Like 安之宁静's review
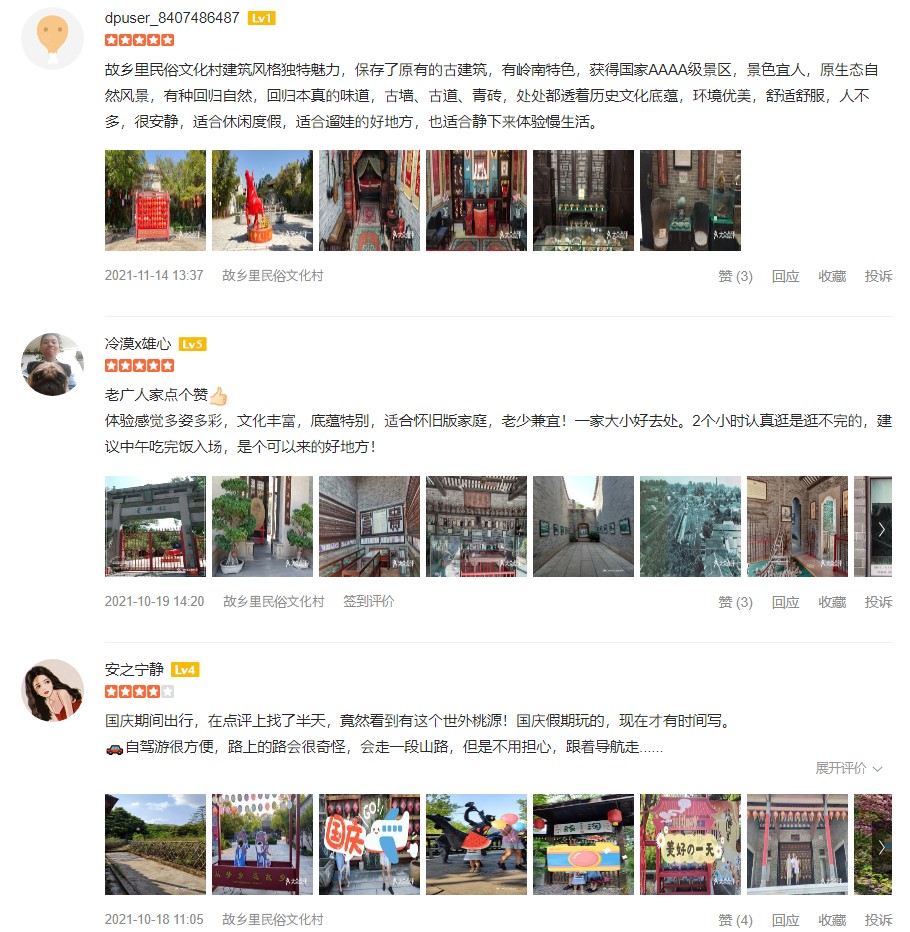 735,920
